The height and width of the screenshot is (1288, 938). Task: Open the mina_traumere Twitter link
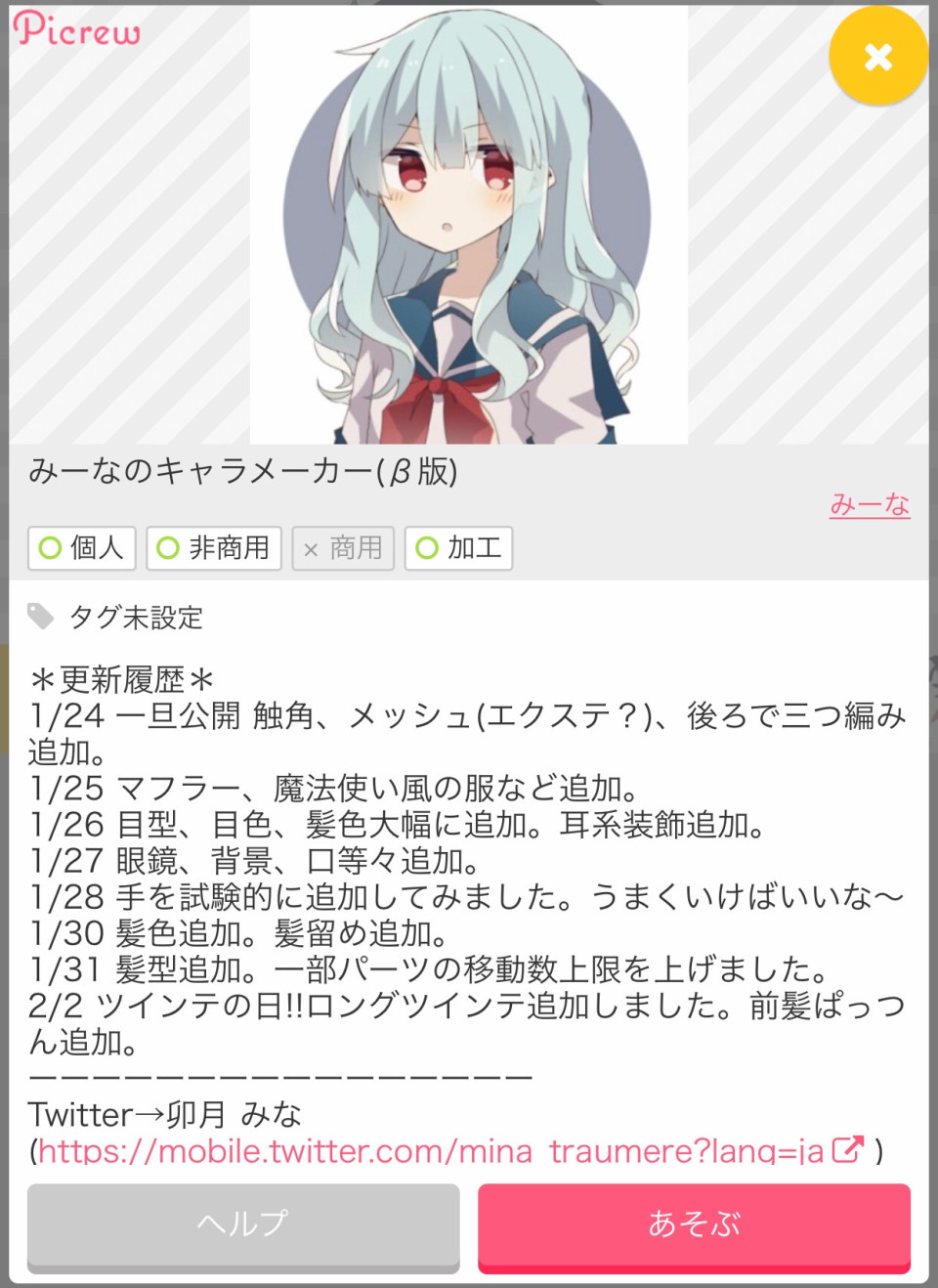pyautogui.click(x=449, y=1150)
